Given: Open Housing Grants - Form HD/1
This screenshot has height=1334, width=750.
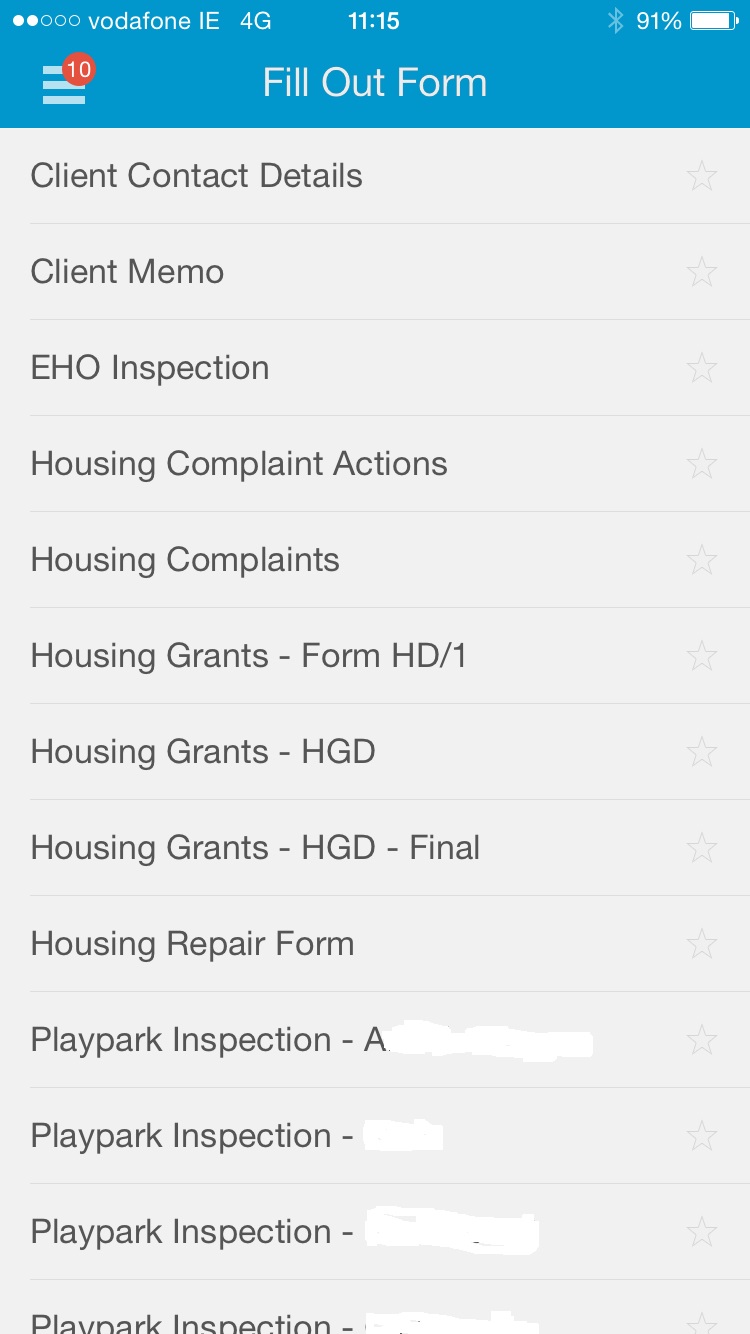Looking at the screenshot, I should pos(249,656).
